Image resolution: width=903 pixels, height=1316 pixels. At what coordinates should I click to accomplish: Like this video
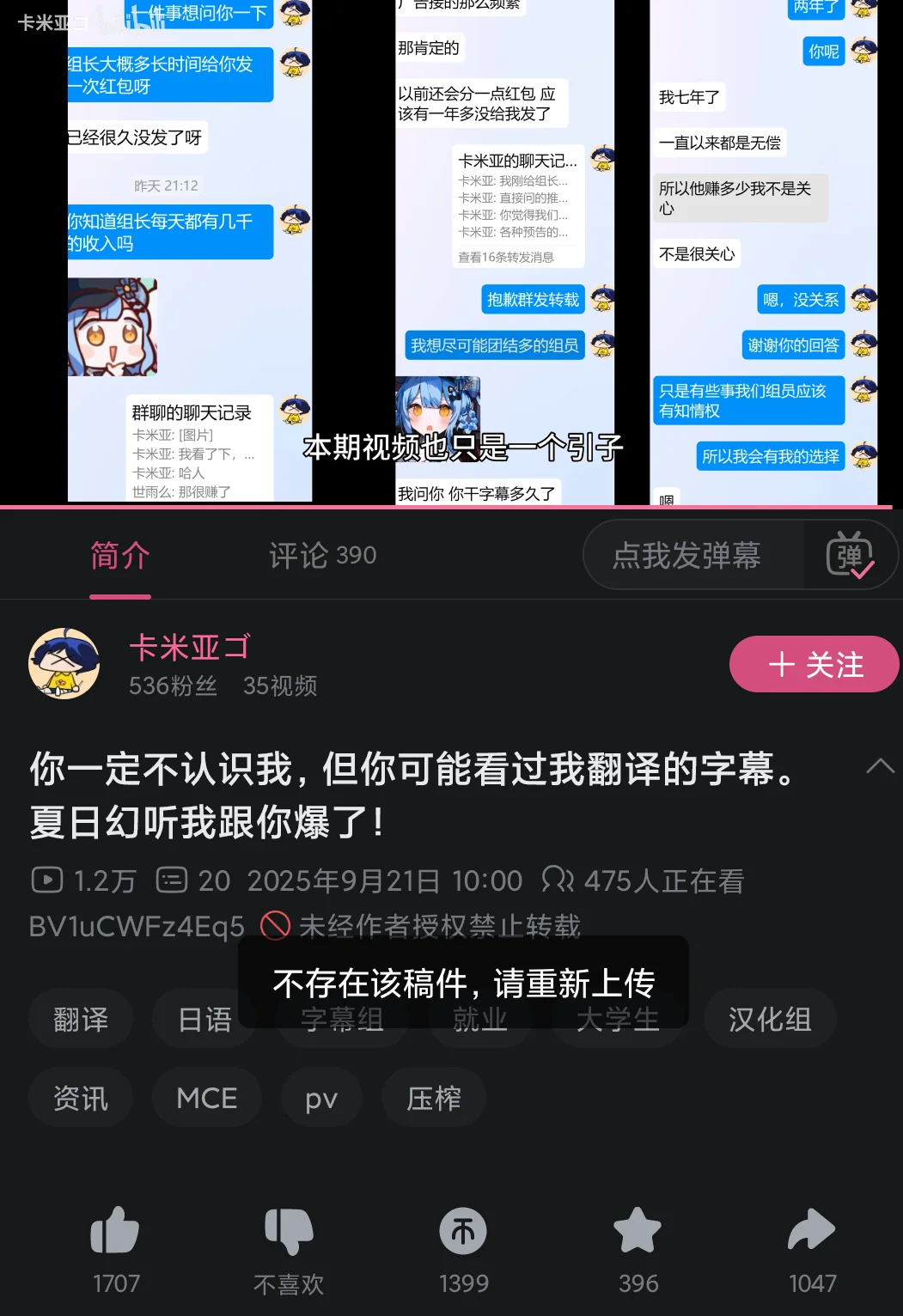point(115,1233)
